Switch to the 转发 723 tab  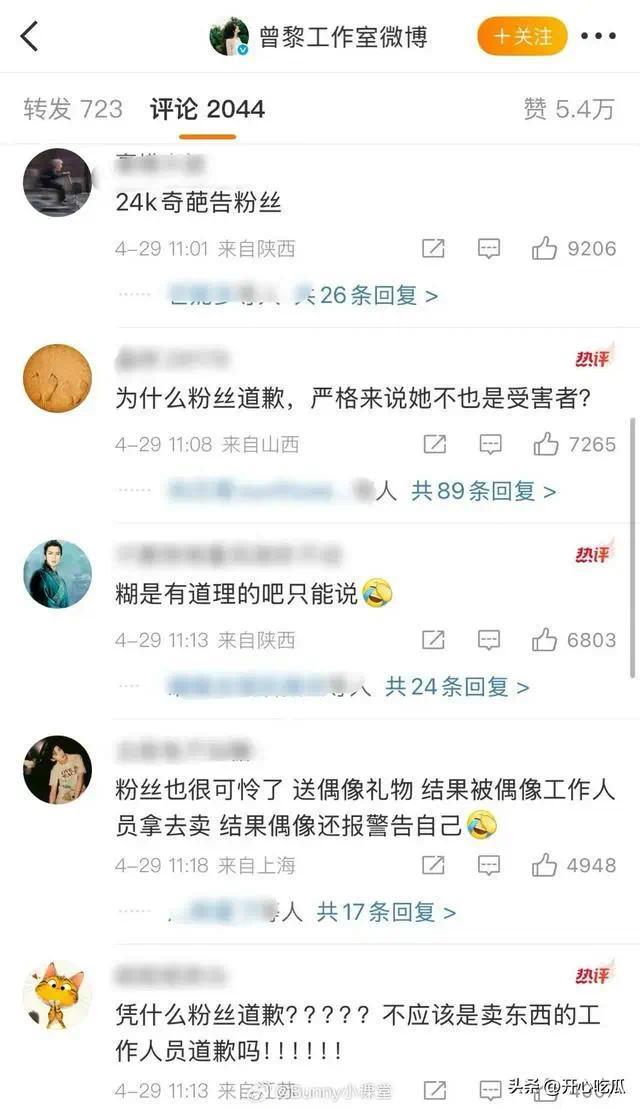(x=73, y=109)
